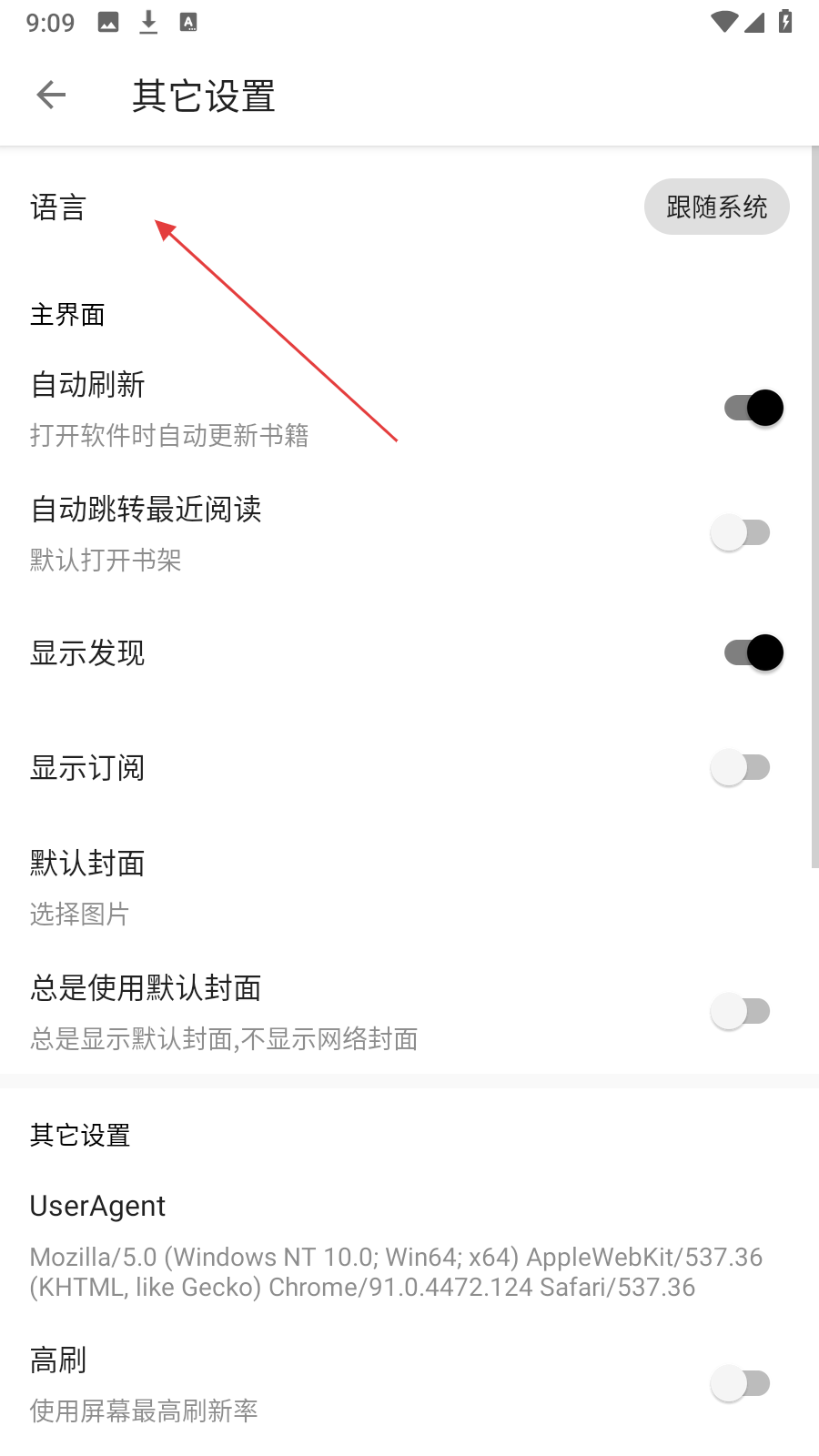The width and height of the screenshot is (819, 1456).
Task: Disable the 显示发现 switch
Action: pos(753,652)
